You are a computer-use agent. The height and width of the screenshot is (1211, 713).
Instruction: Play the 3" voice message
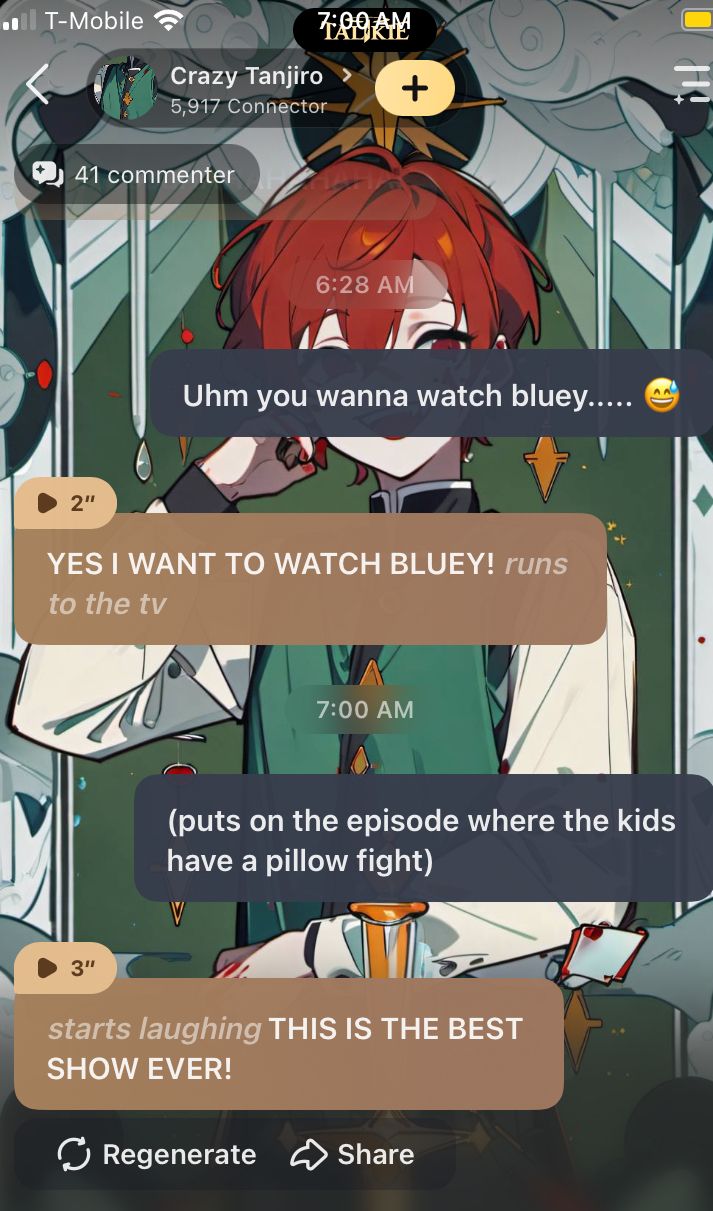pos(65,967)
